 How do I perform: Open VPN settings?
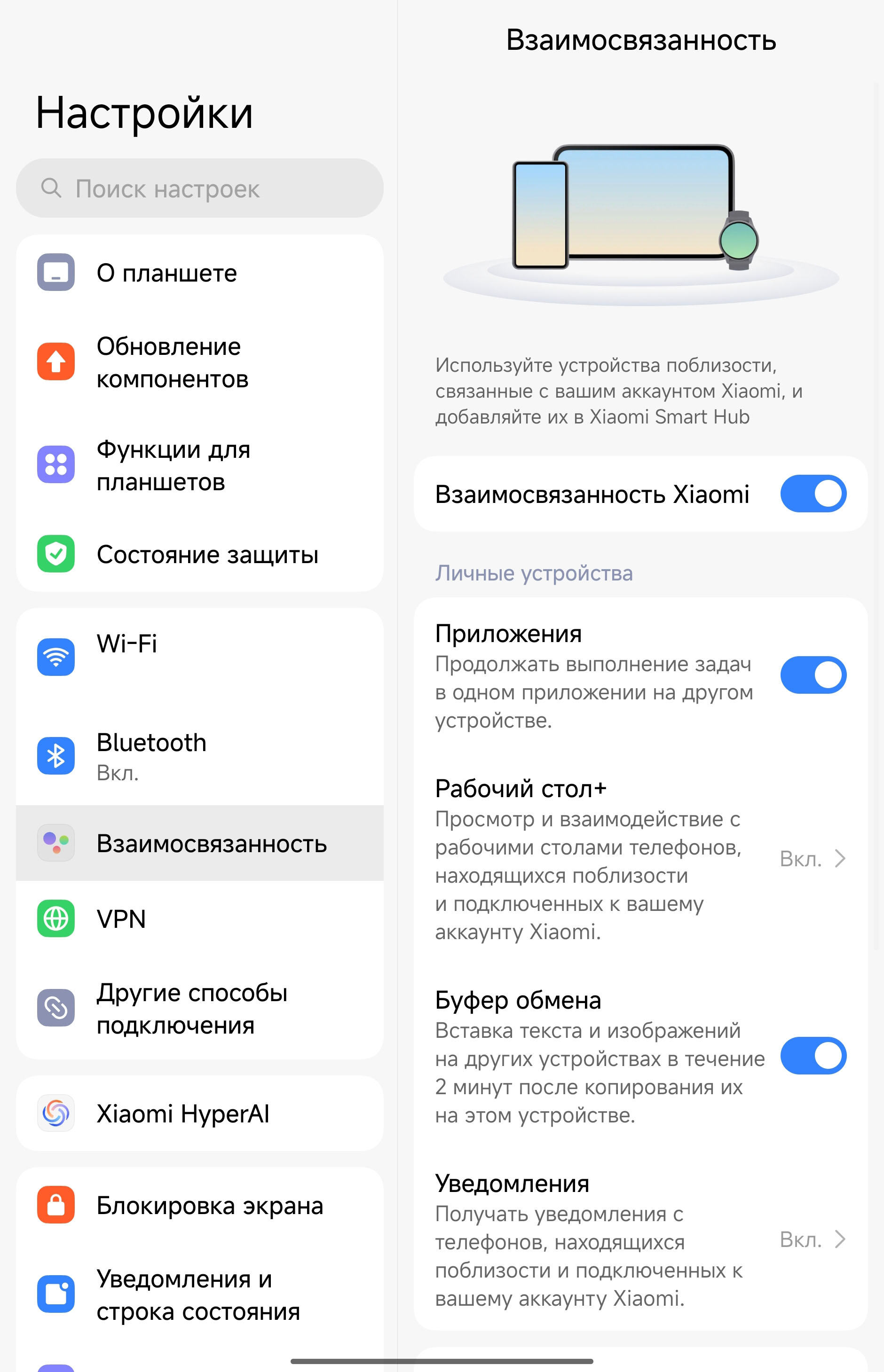[199, 919]
